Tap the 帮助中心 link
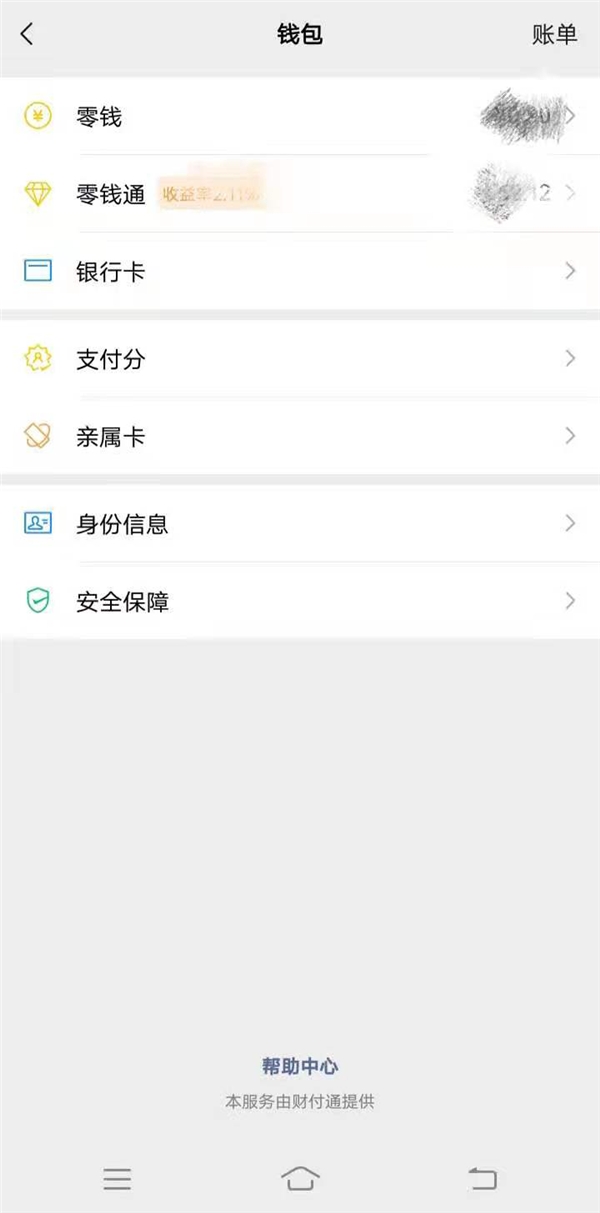The height and width of the screenshot is (1213, 600). pyautogui.click(x=300, y=1066)
